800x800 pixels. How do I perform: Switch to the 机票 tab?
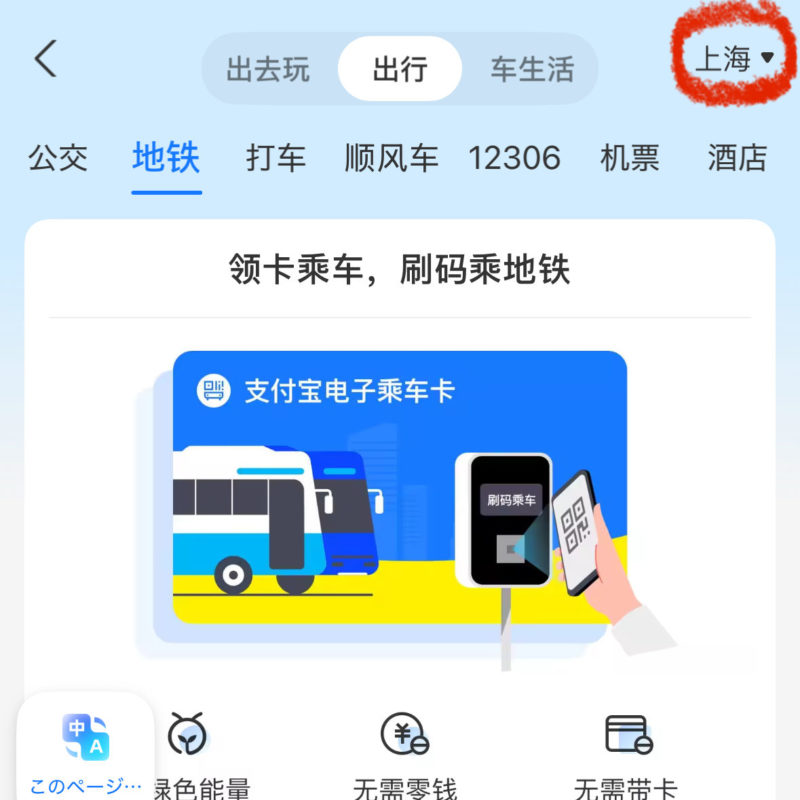coord(630,158)
